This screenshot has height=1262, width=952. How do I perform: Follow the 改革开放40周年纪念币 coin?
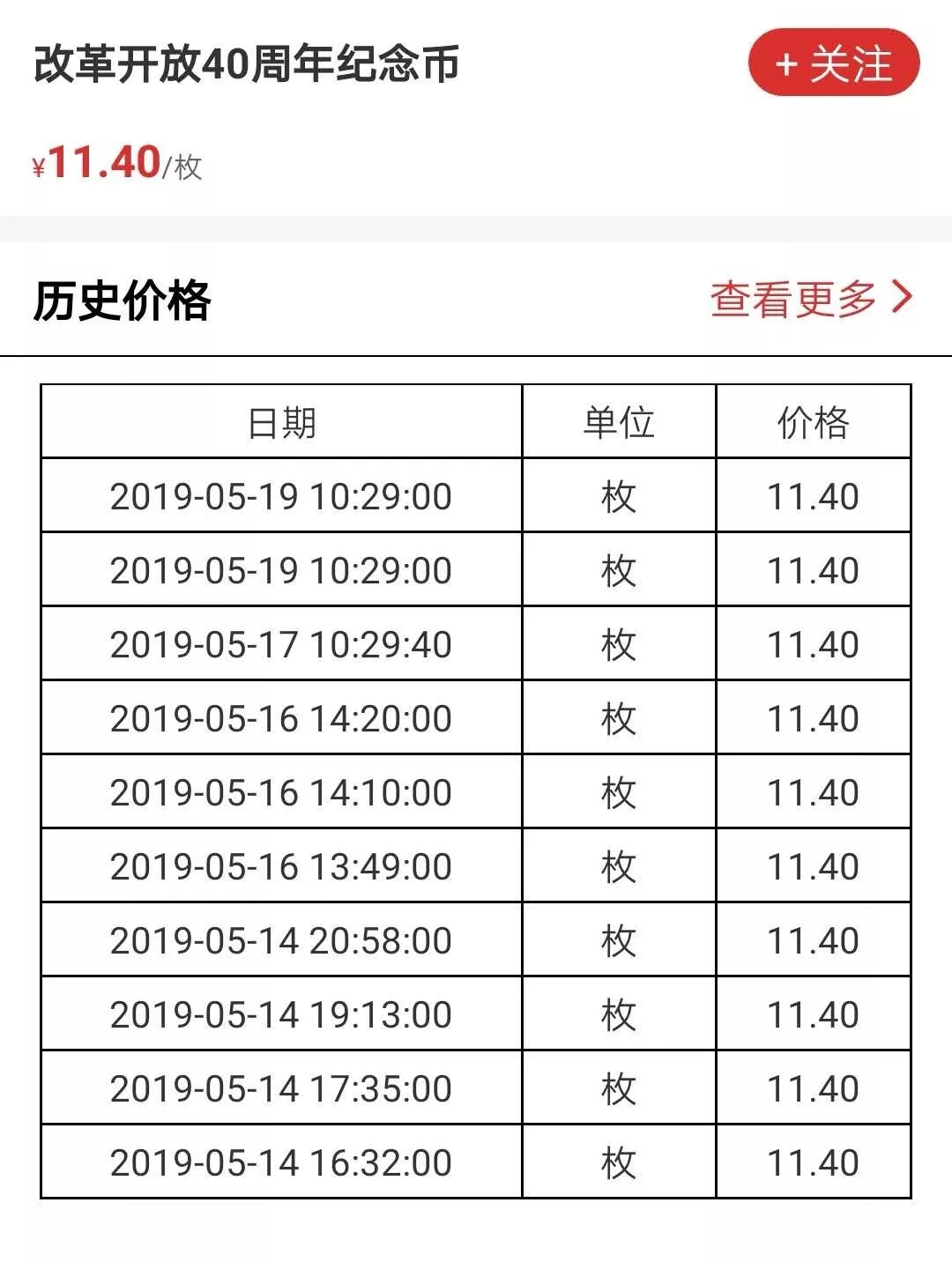(833, 63)
